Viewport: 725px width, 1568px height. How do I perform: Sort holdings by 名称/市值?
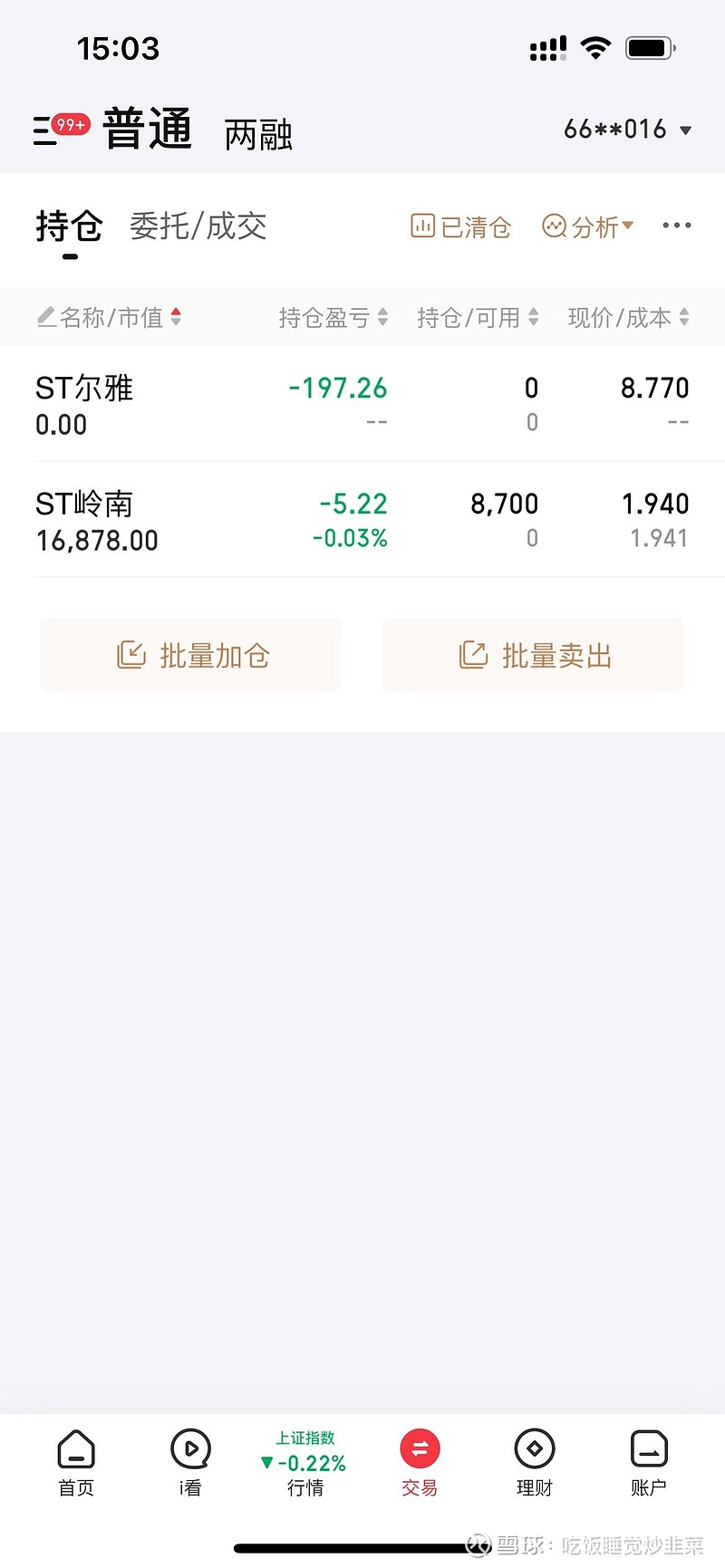pyautogui.click(x=110, y=317)
